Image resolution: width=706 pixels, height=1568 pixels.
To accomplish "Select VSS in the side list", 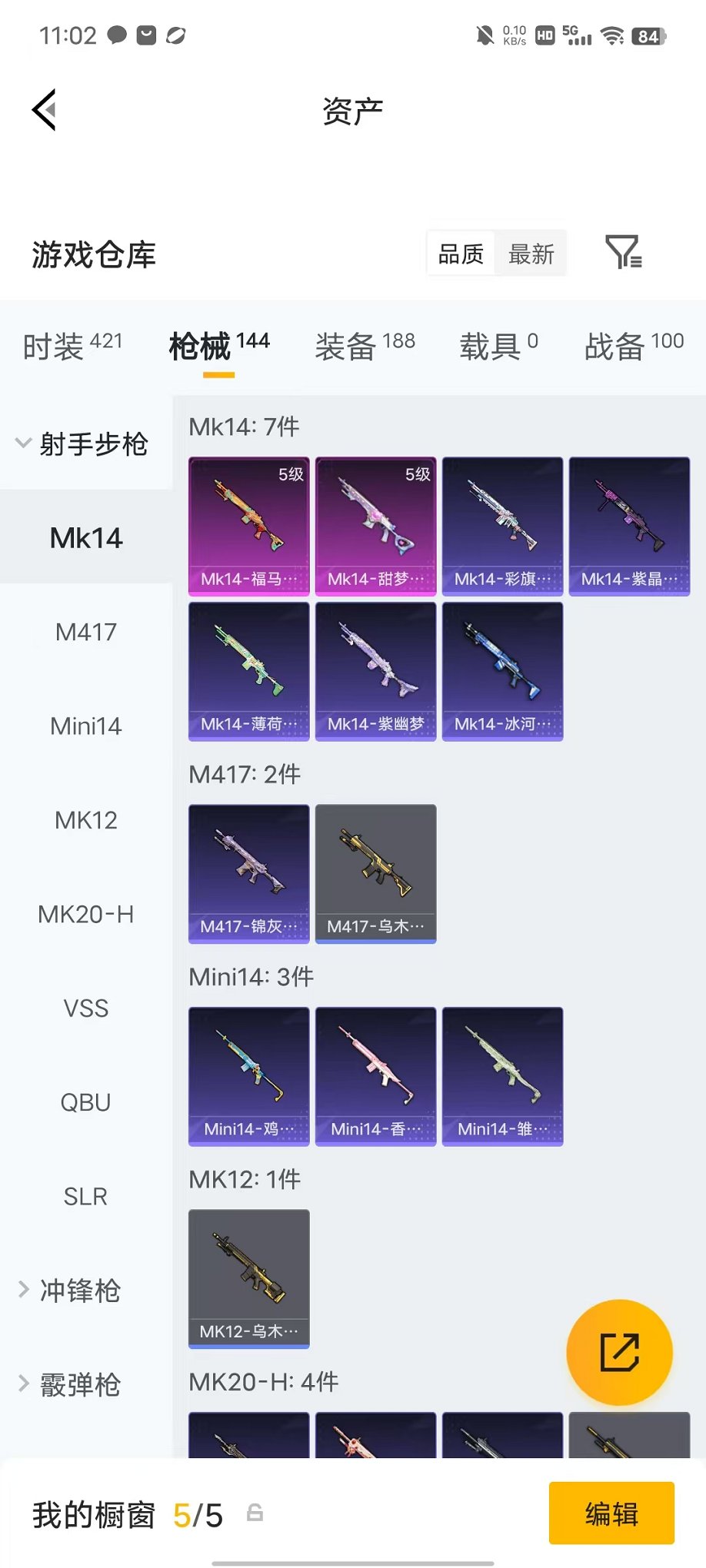I will point(86,1008).
